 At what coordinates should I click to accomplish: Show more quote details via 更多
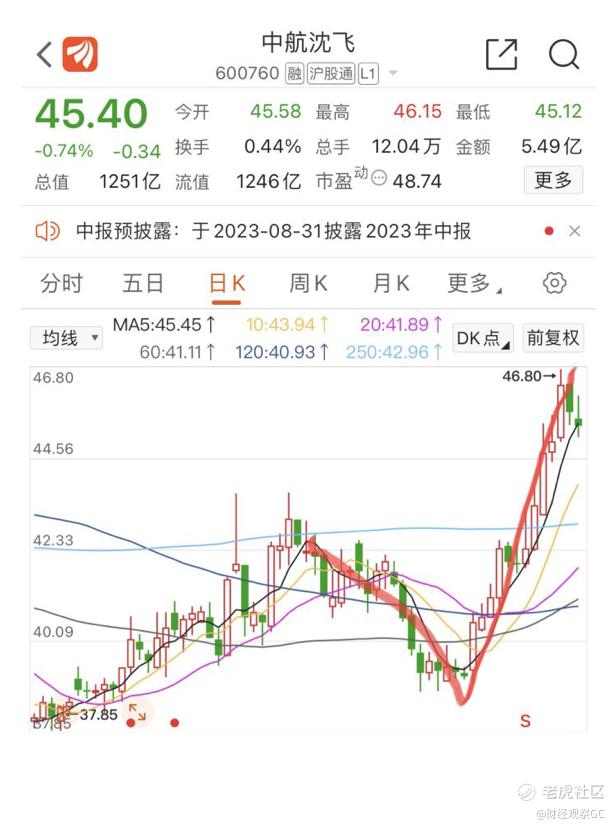point(553,180)
